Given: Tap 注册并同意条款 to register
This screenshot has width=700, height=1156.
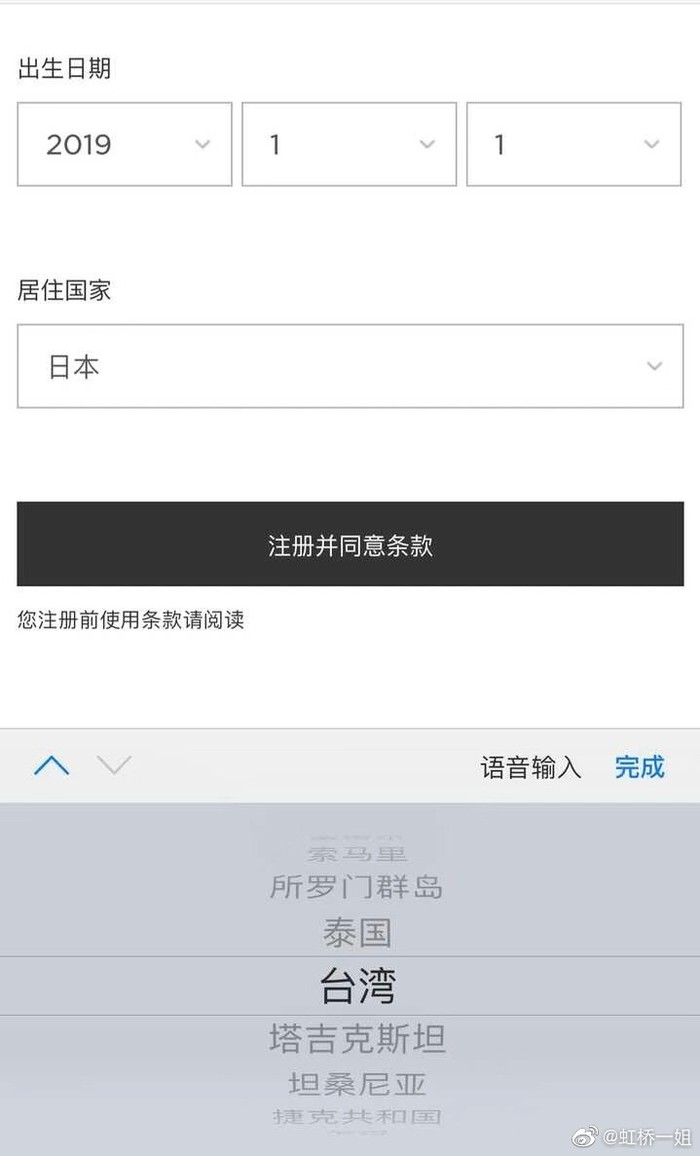Looking at the screenshot, I should 350,545.
